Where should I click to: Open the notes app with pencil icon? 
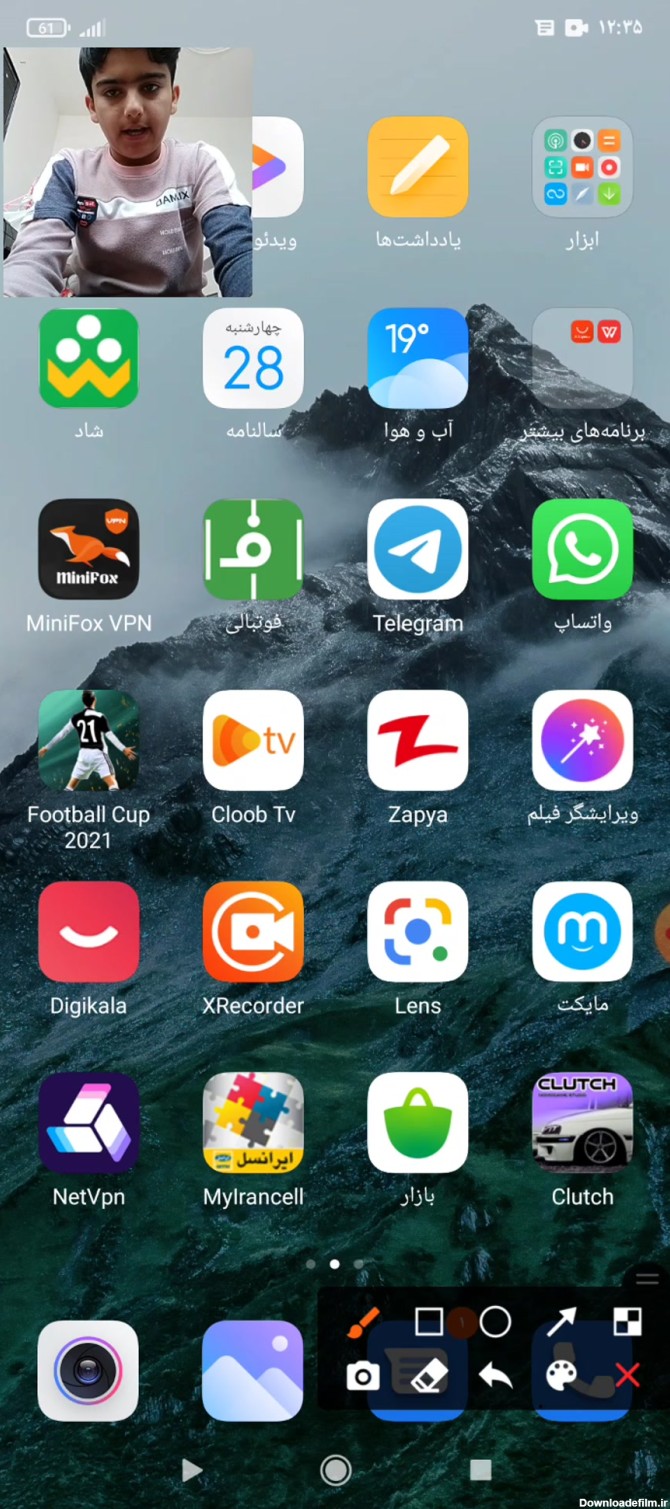click(417, 167)
